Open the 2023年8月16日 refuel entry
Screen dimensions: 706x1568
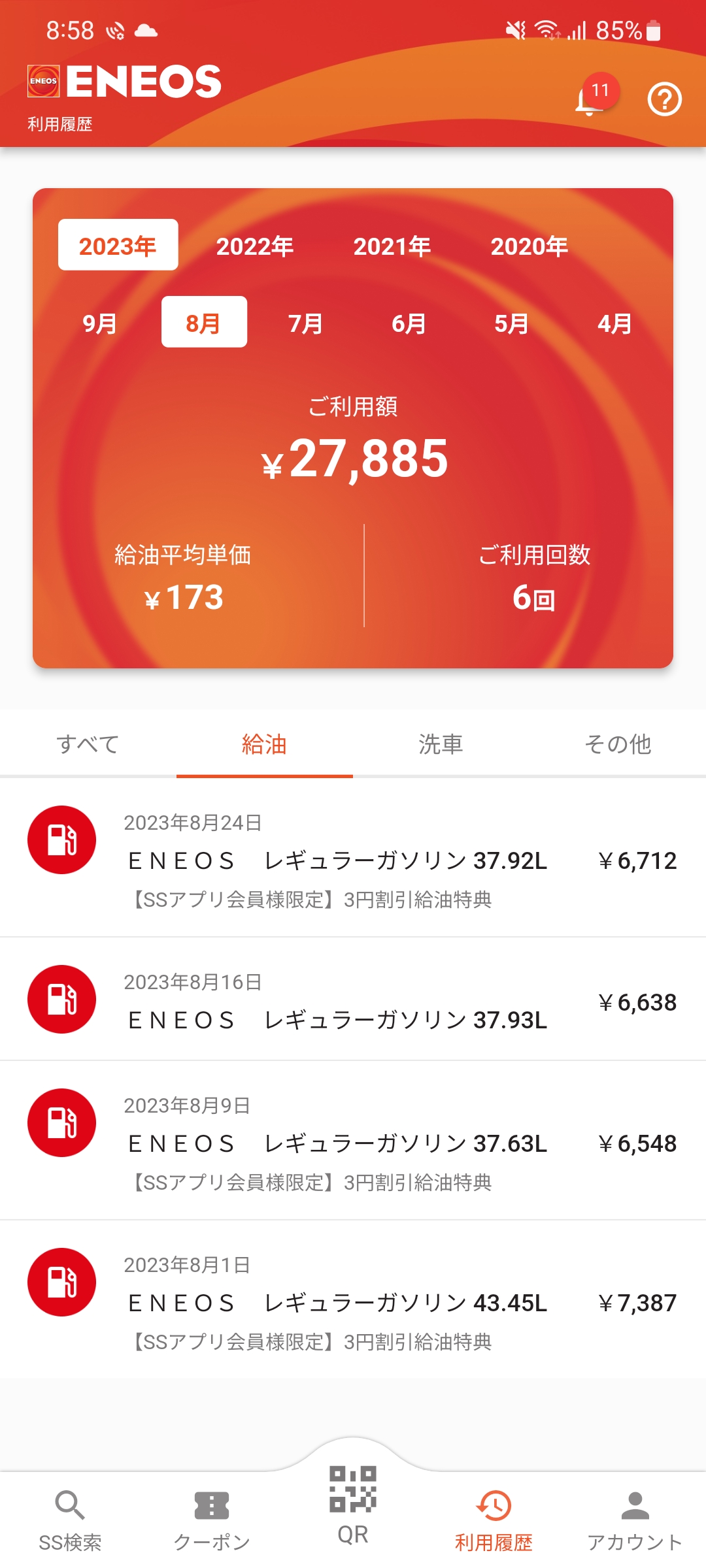click(x=353, y=999)
